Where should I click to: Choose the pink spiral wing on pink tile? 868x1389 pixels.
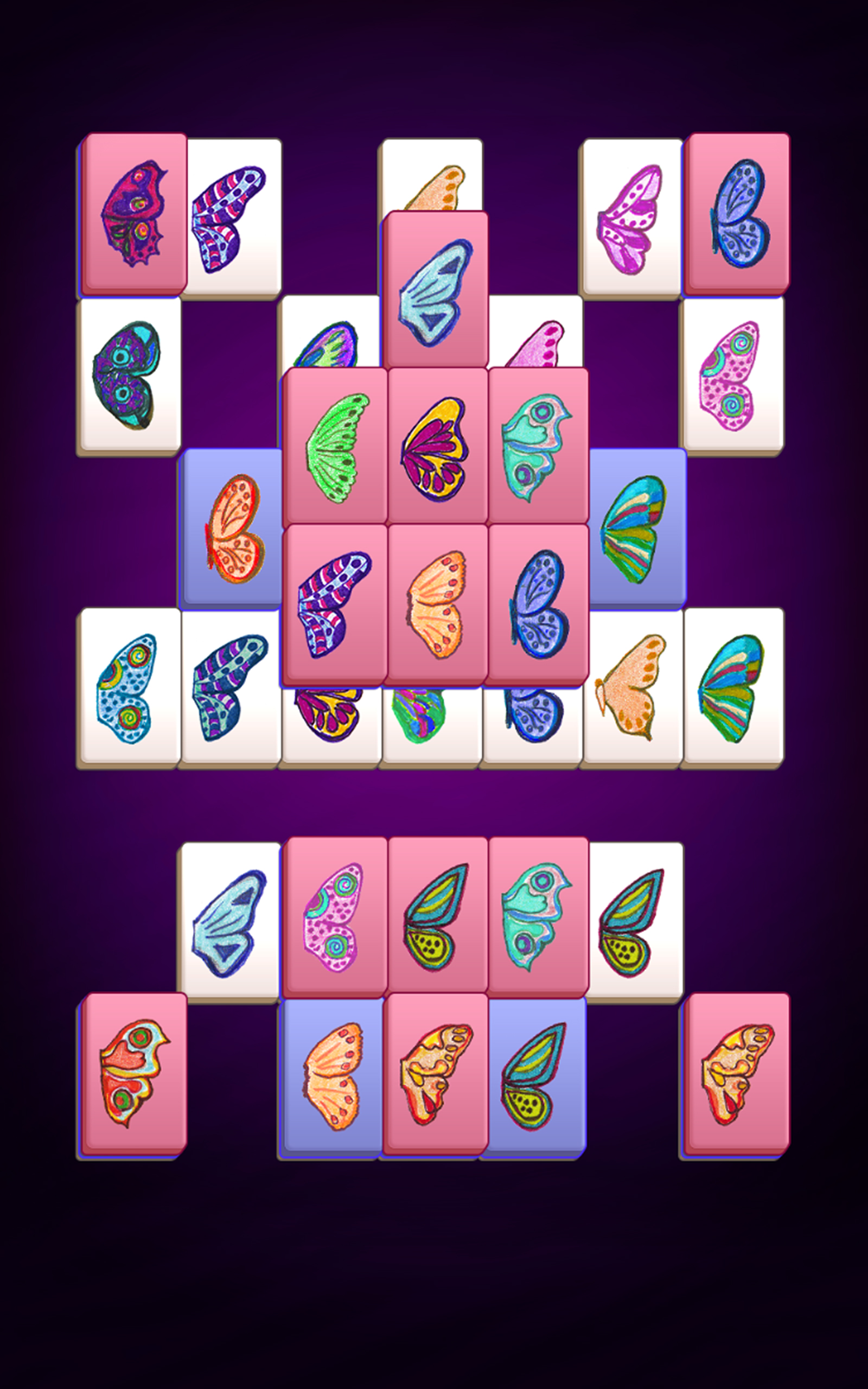tap(335, 917)
